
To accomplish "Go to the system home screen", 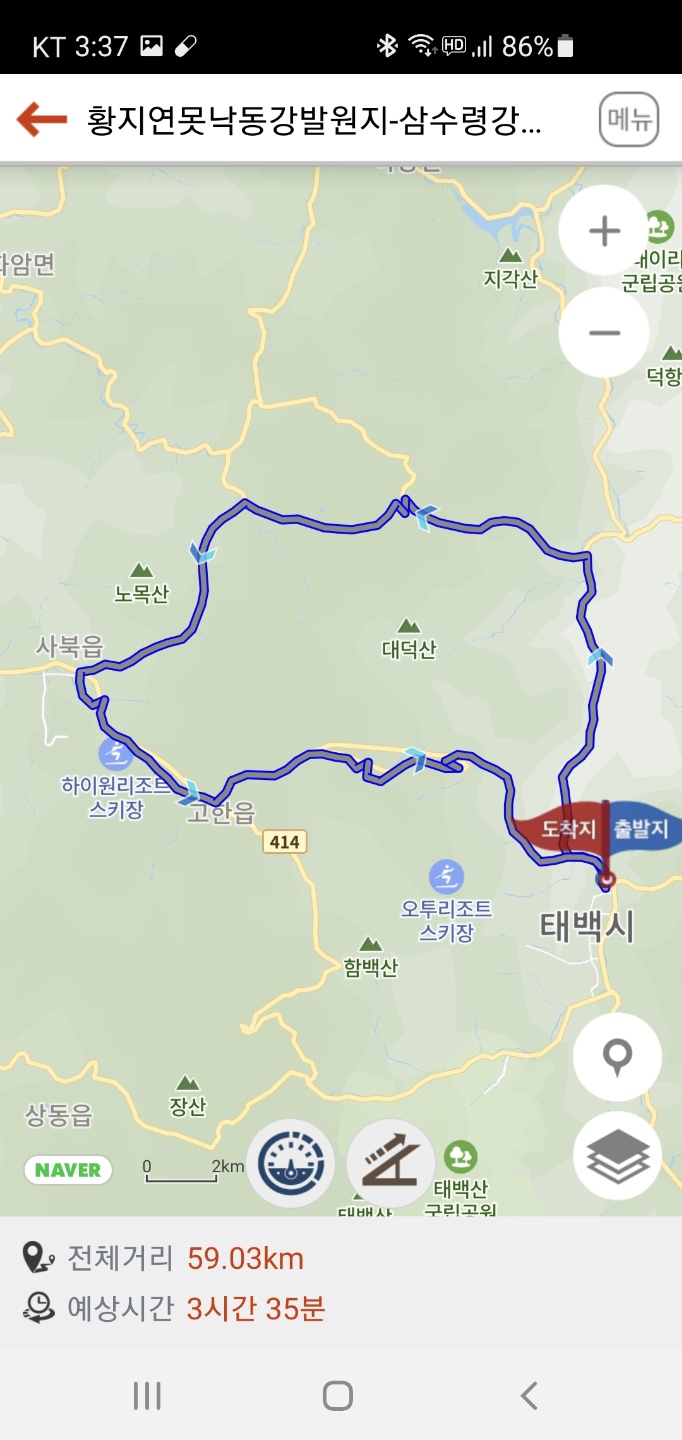I will pyautogui.click(x=338, y=1395).
